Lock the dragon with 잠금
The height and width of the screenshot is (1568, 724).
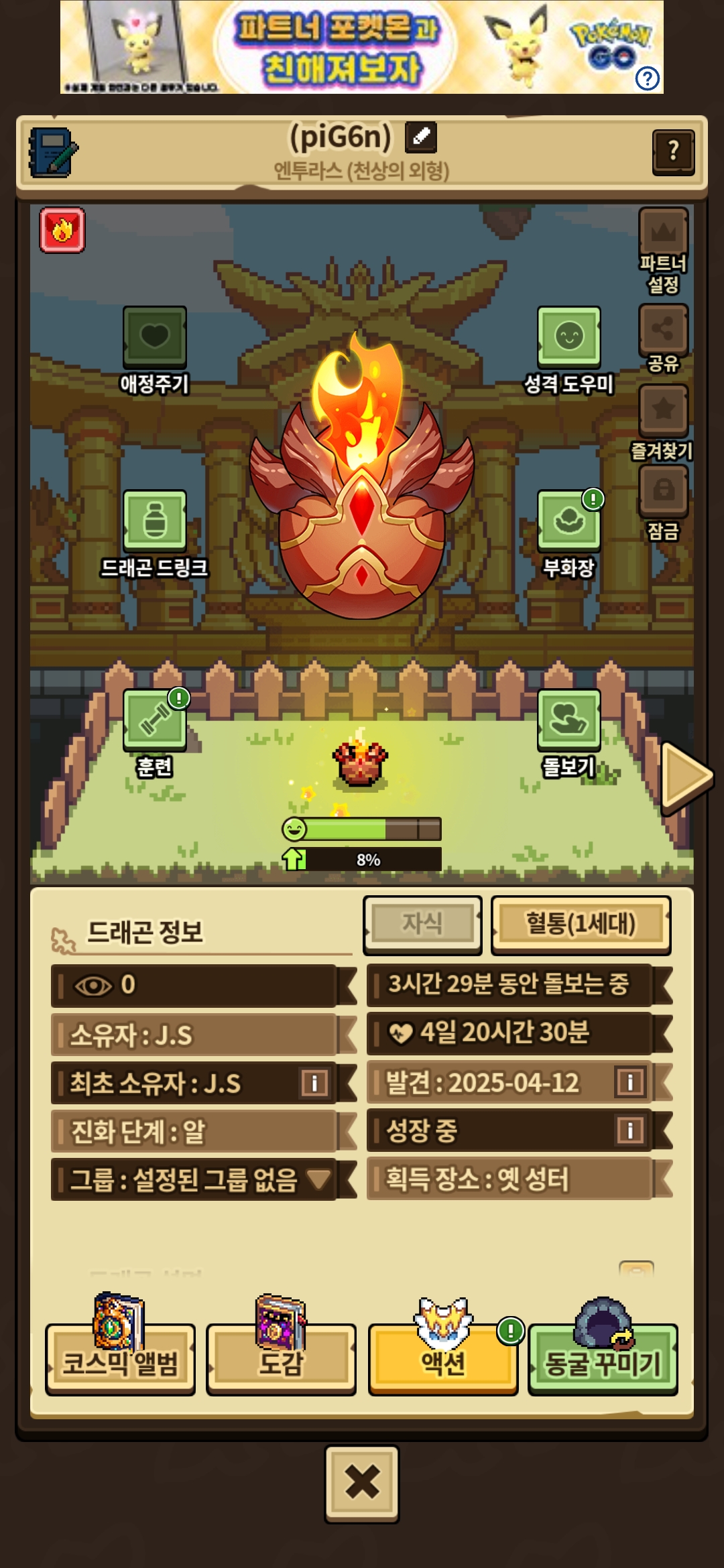(x=663, y=491)
